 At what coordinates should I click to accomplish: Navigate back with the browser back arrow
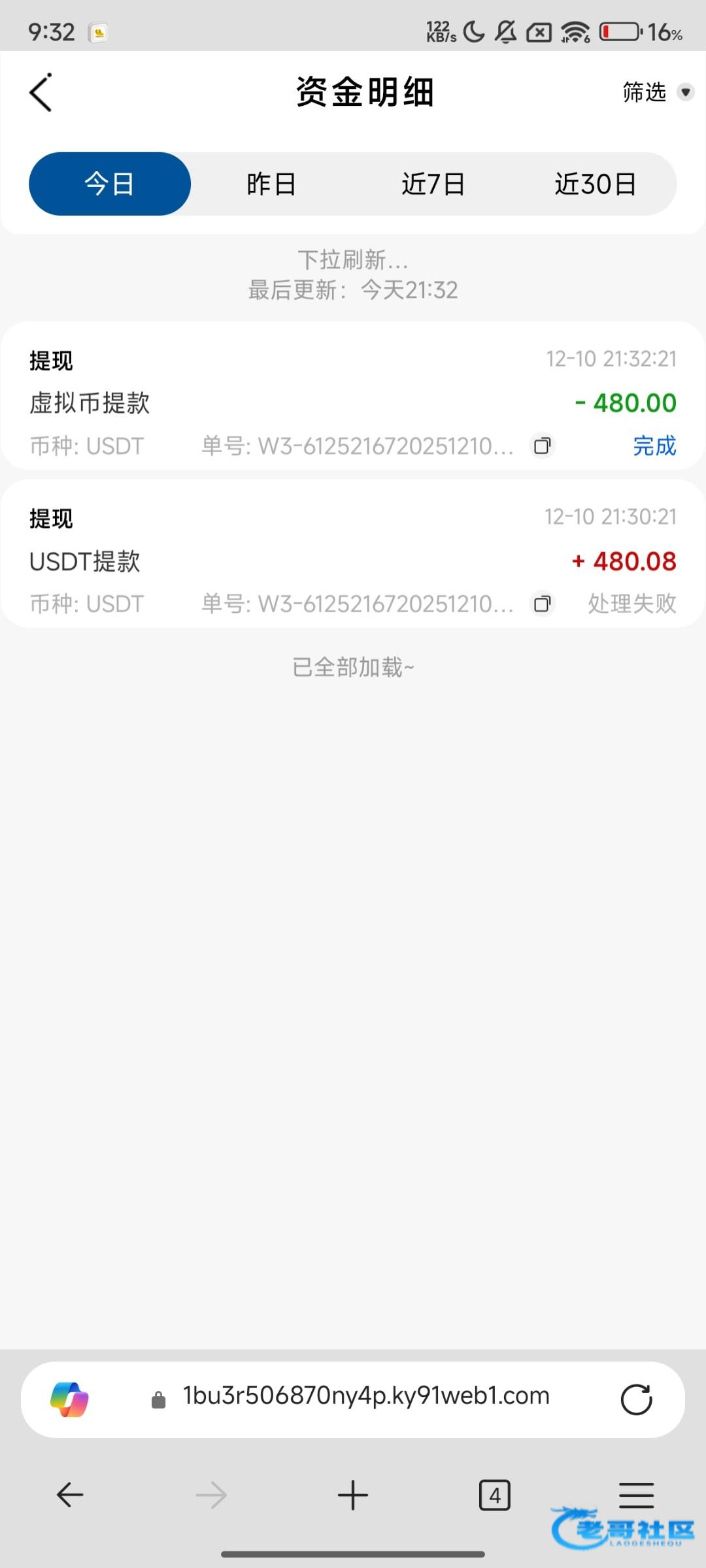pyautogui.click(x=70, y=1495)
